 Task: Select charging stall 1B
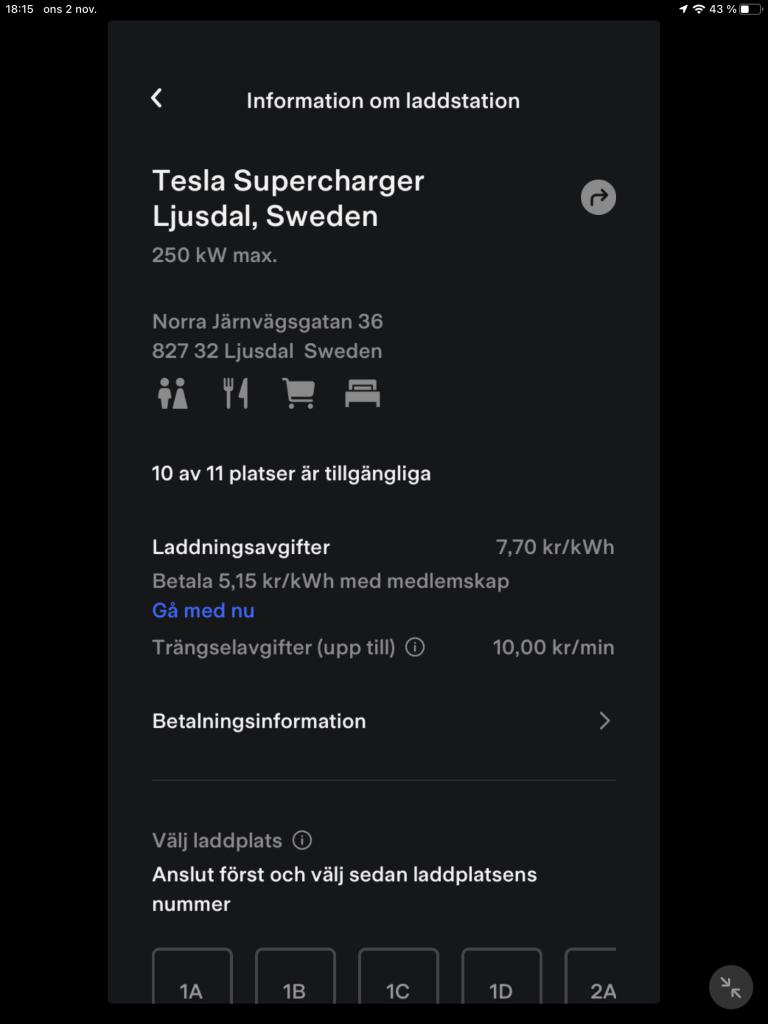tap(295, 977)
